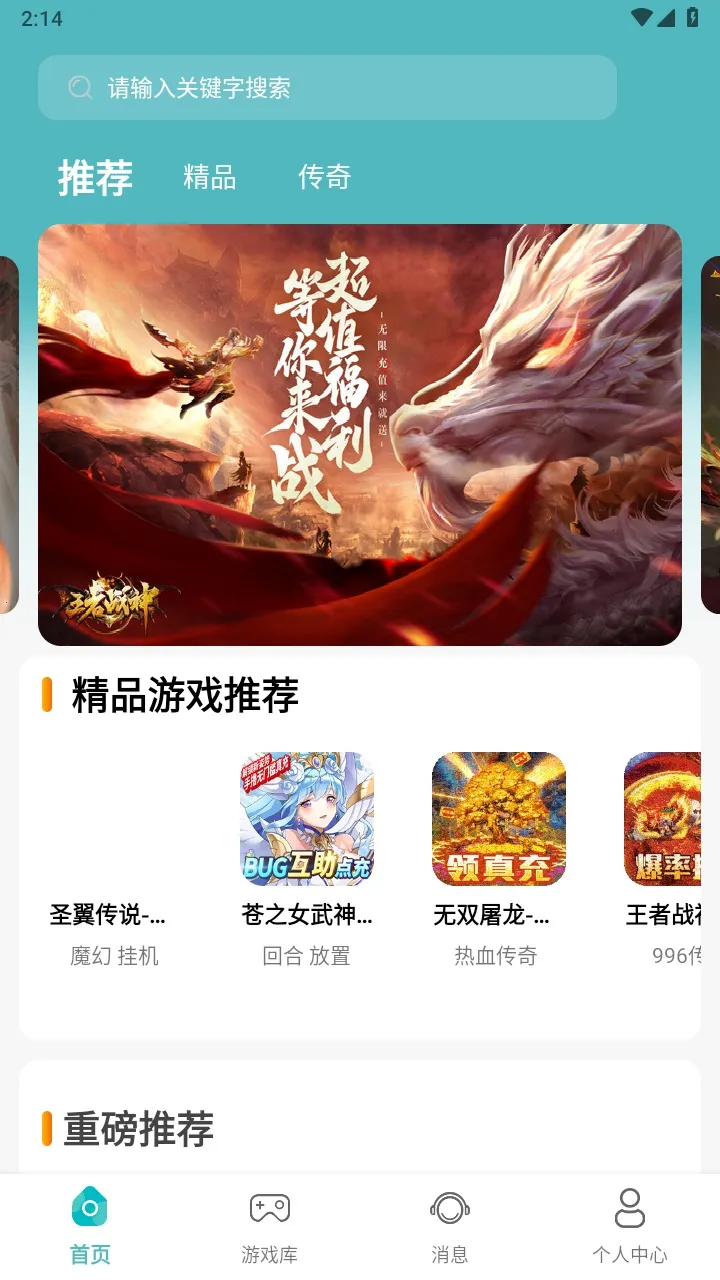Open the 无双屠龙 game
The height and width of the screenshot is (1280, 720).
pyautogui.click(x=499, y=820)
